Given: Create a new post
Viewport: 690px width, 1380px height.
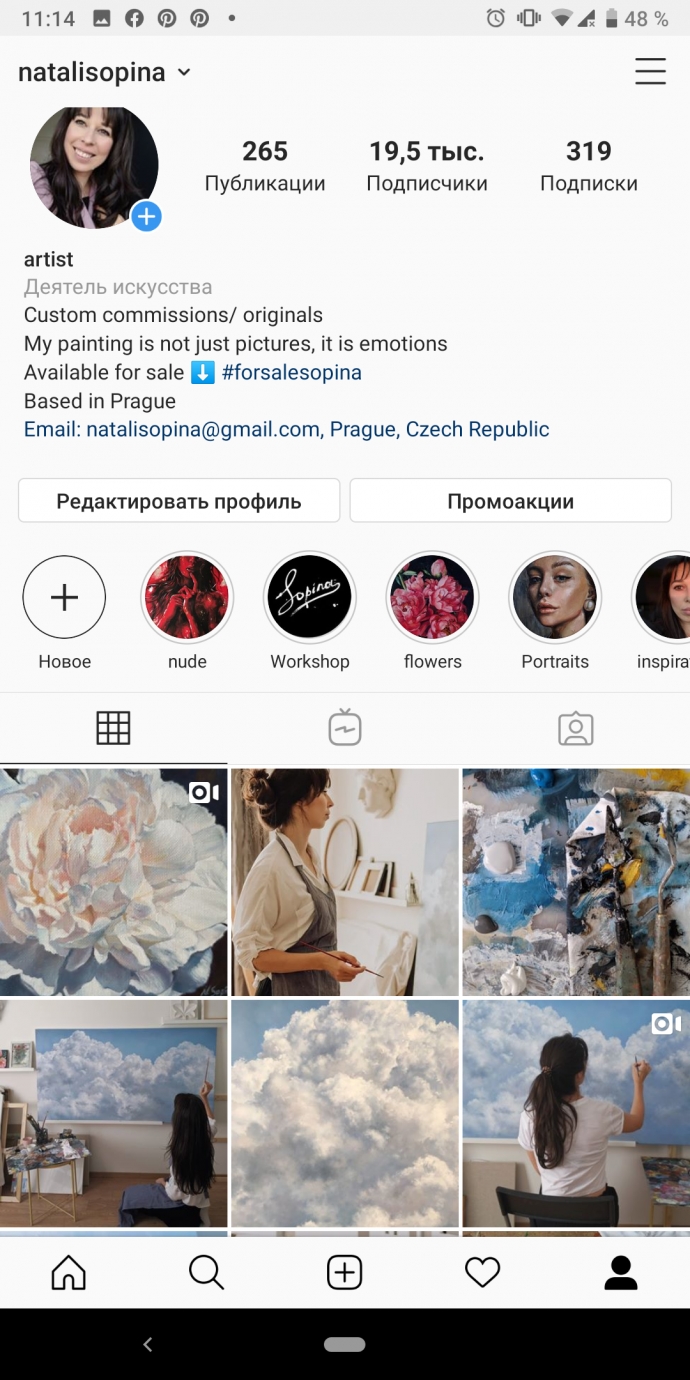Looking at the screenshot, I should click(x=344, y=1272).
